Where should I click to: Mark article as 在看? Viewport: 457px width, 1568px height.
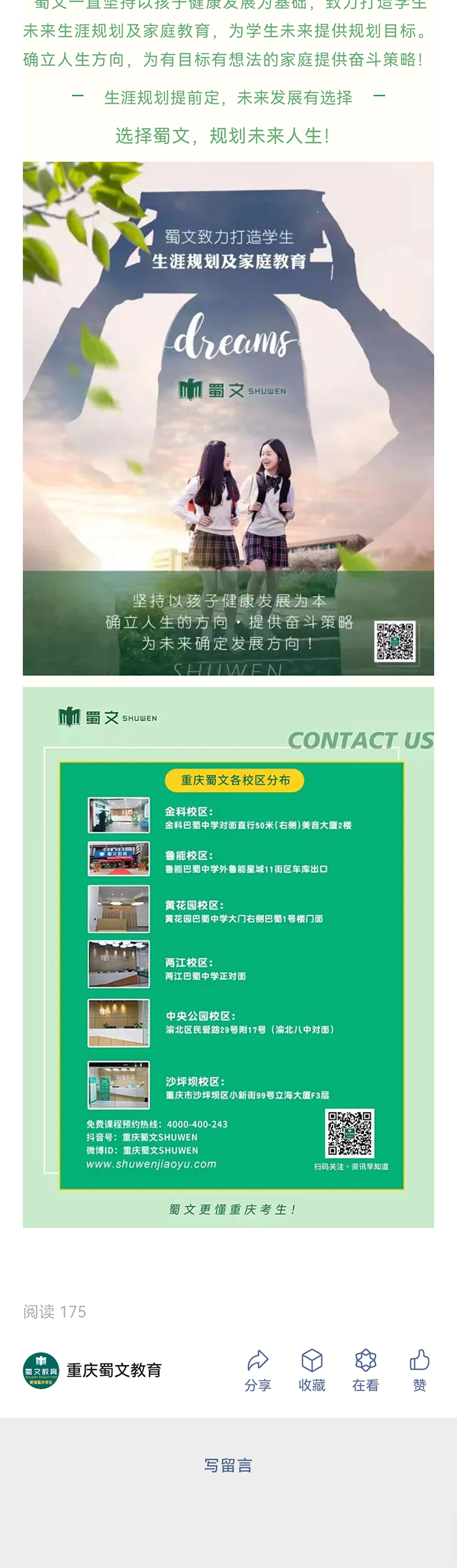pyautogui.click(x=366, y=1370)
